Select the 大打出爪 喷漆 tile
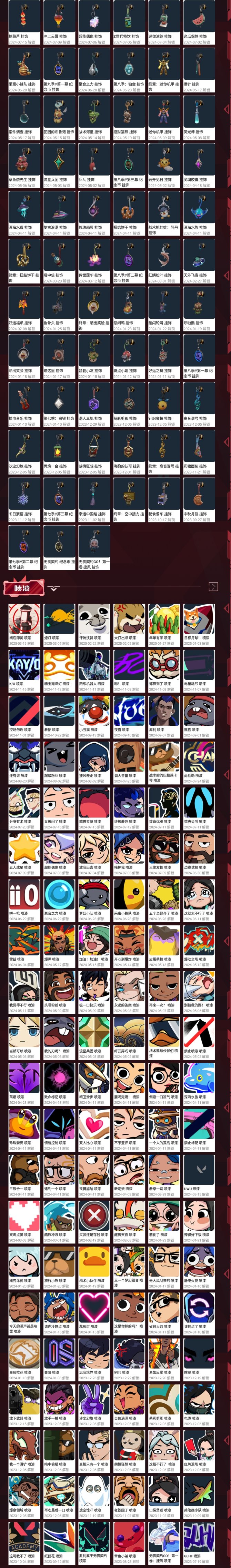 tap(129, 623)
